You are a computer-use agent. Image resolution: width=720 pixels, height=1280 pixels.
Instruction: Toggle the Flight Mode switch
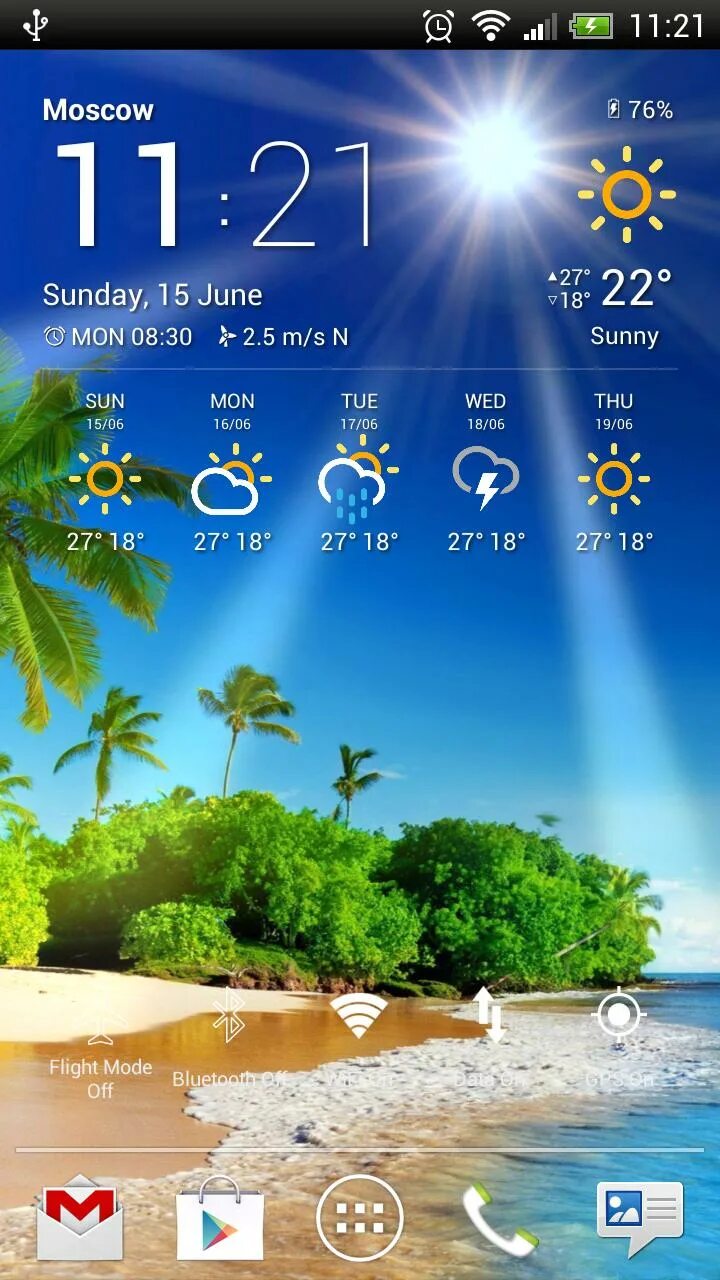100,1040
